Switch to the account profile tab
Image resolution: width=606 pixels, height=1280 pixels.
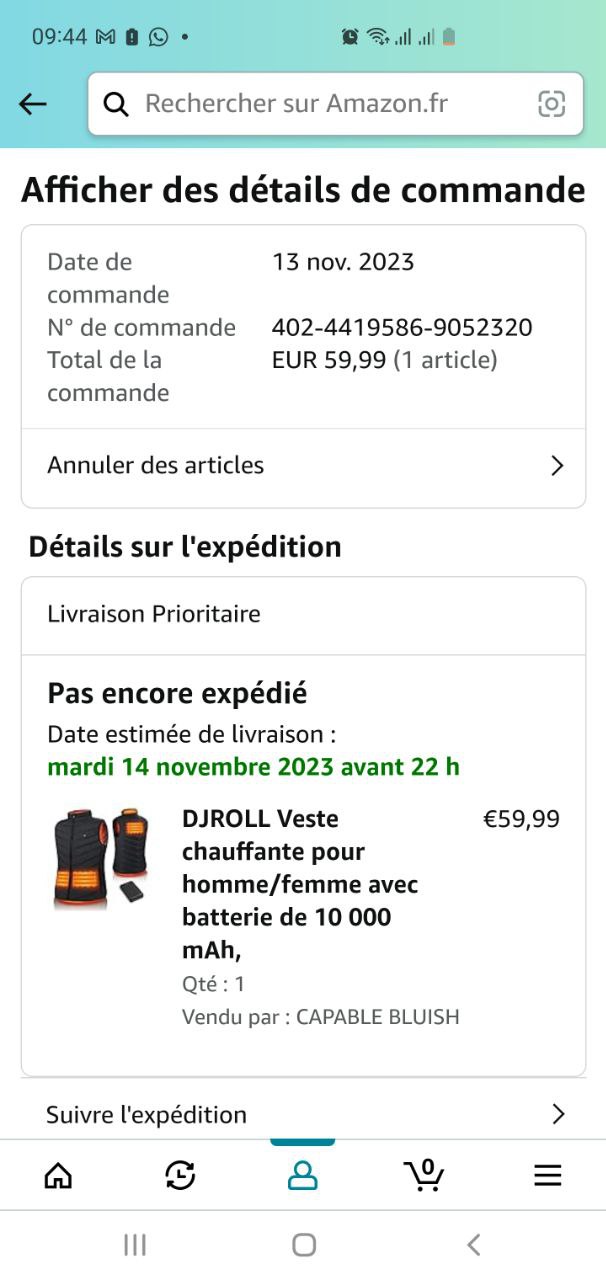pyautogui.click(x=302, y=1176)
